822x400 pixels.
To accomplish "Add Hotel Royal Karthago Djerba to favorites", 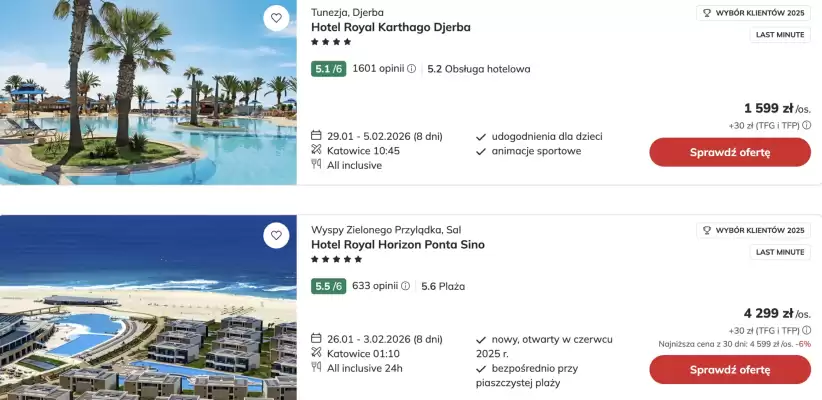I will coord(276,17).
